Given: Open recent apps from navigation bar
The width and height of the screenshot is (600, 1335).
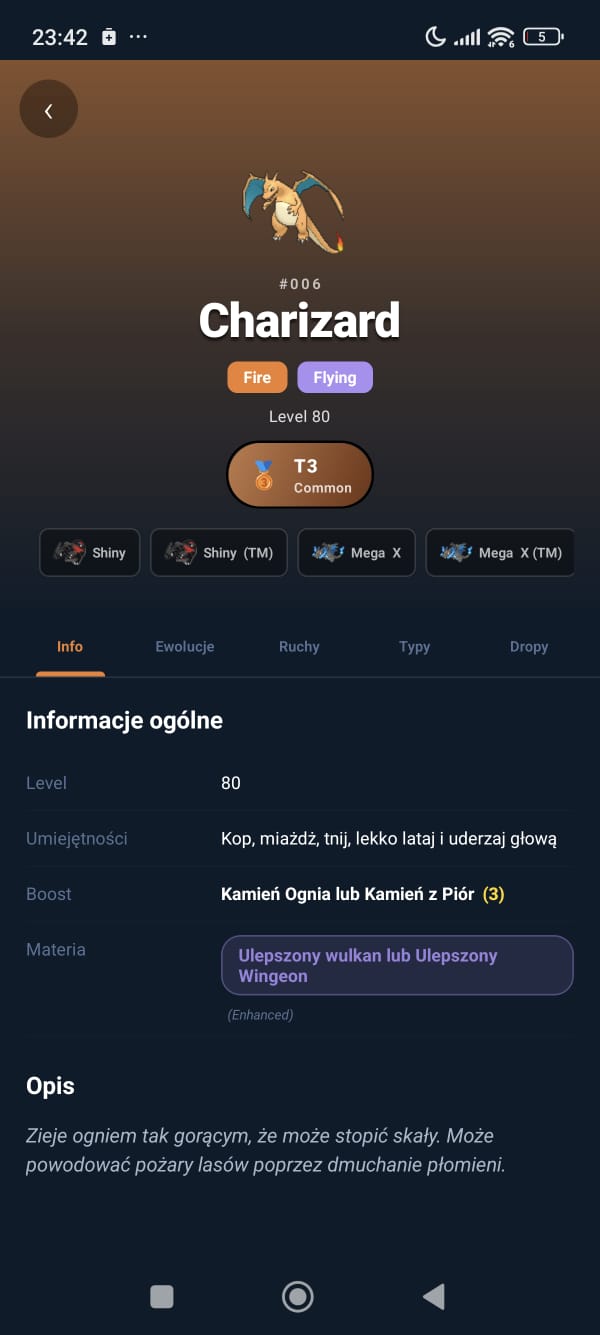Looking at the screenshot, I should tap(162, 1296).
